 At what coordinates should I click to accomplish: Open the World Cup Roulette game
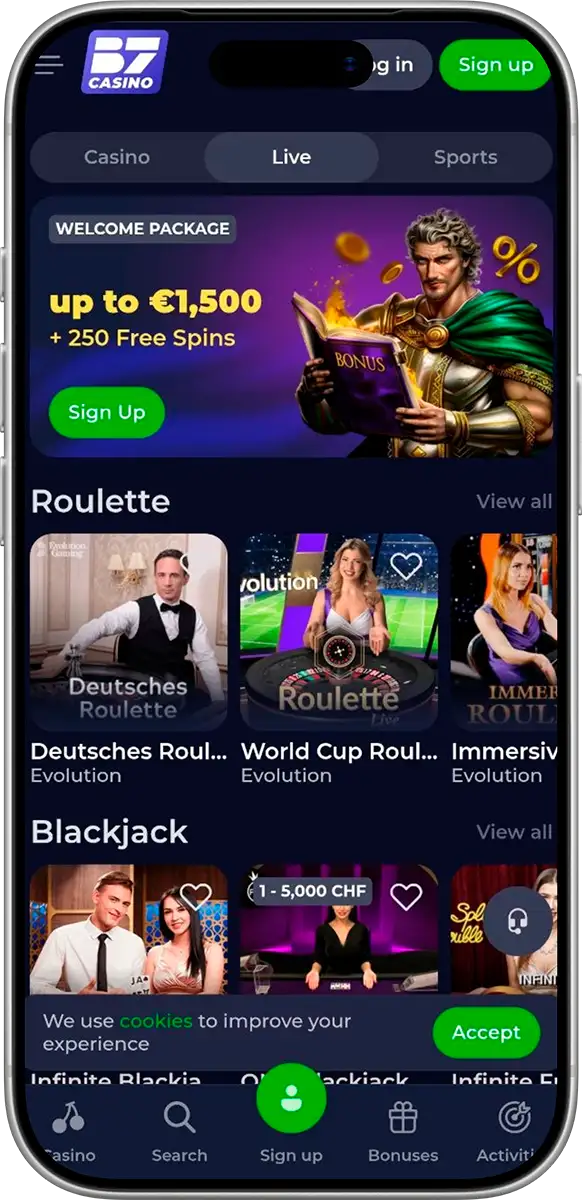339,632
